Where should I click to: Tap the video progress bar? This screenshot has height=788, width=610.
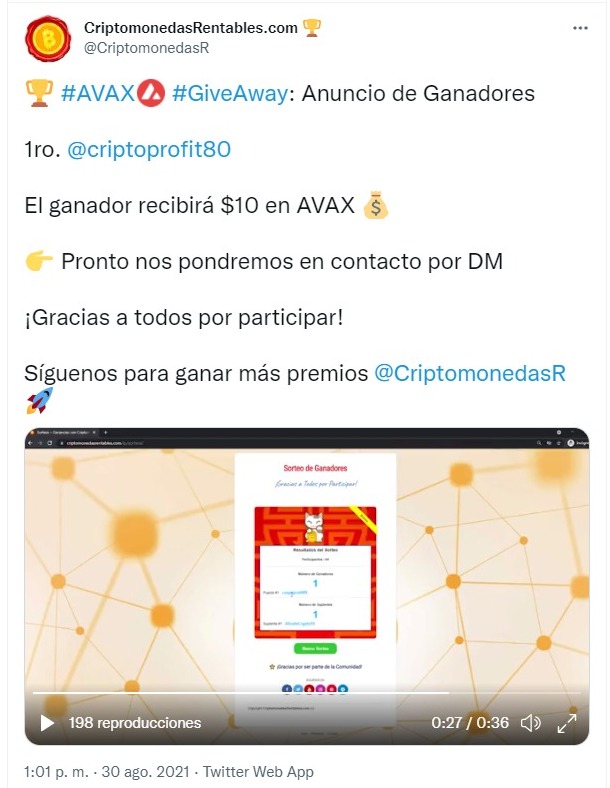300,692
